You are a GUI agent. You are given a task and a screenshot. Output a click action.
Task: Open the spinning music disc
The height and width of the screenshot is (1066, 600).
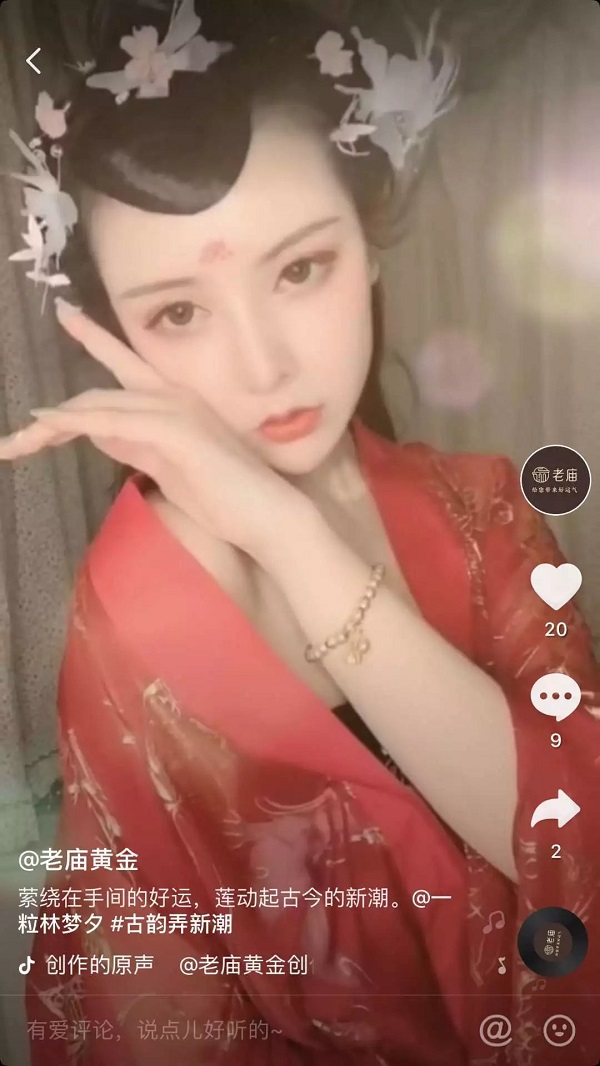[x=552, y=941]
